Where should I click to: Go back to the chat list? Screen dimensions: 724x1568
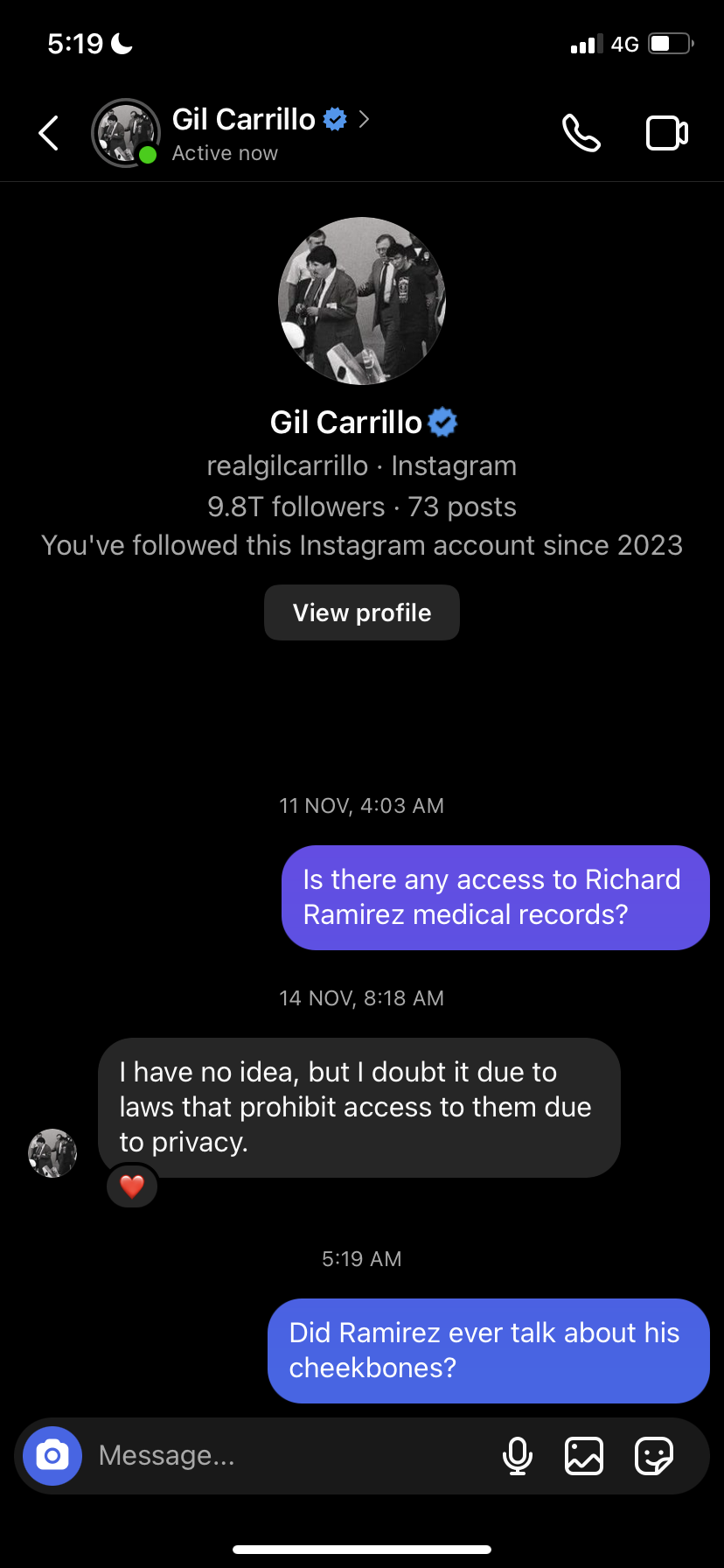(49, 133)
